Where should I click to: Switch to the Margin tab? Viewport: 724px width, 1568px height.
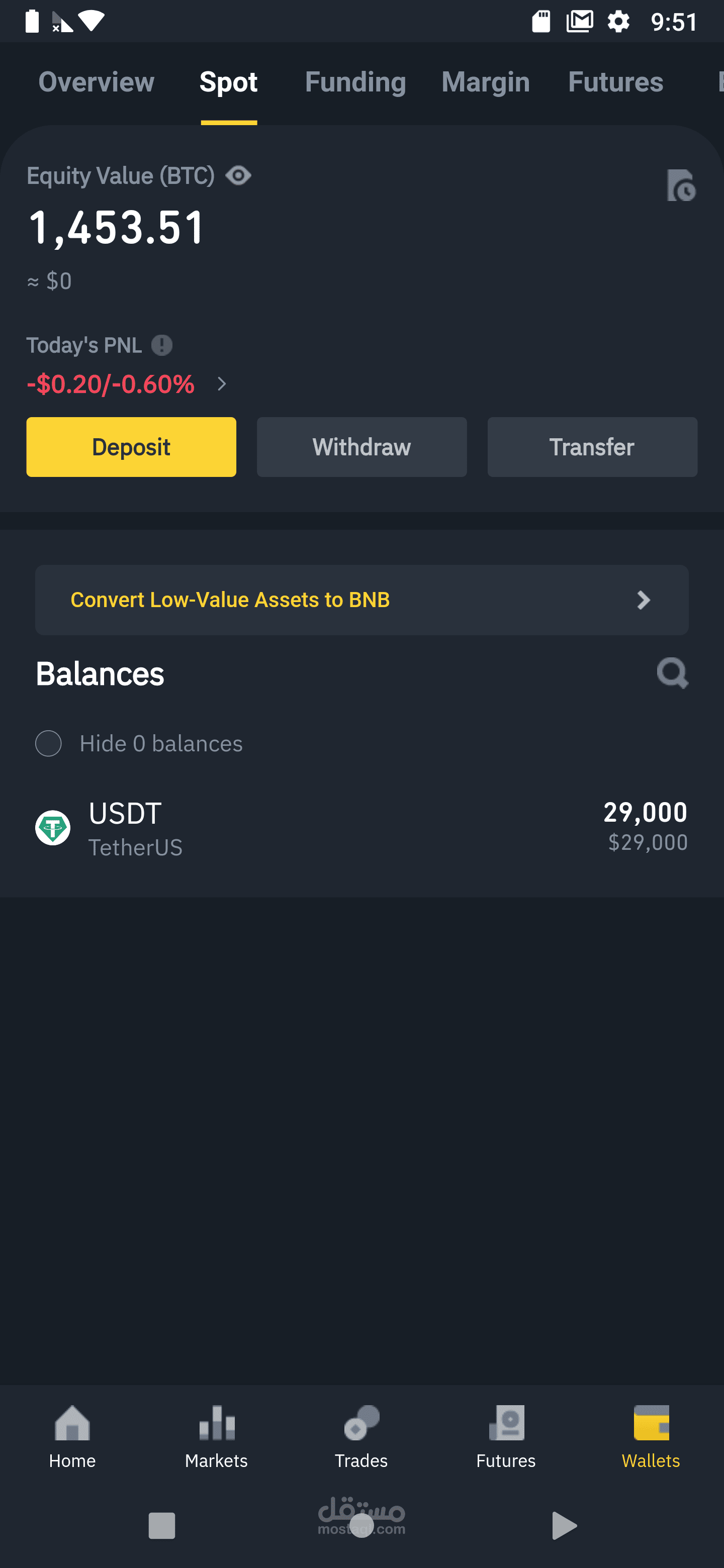point(485,82)
